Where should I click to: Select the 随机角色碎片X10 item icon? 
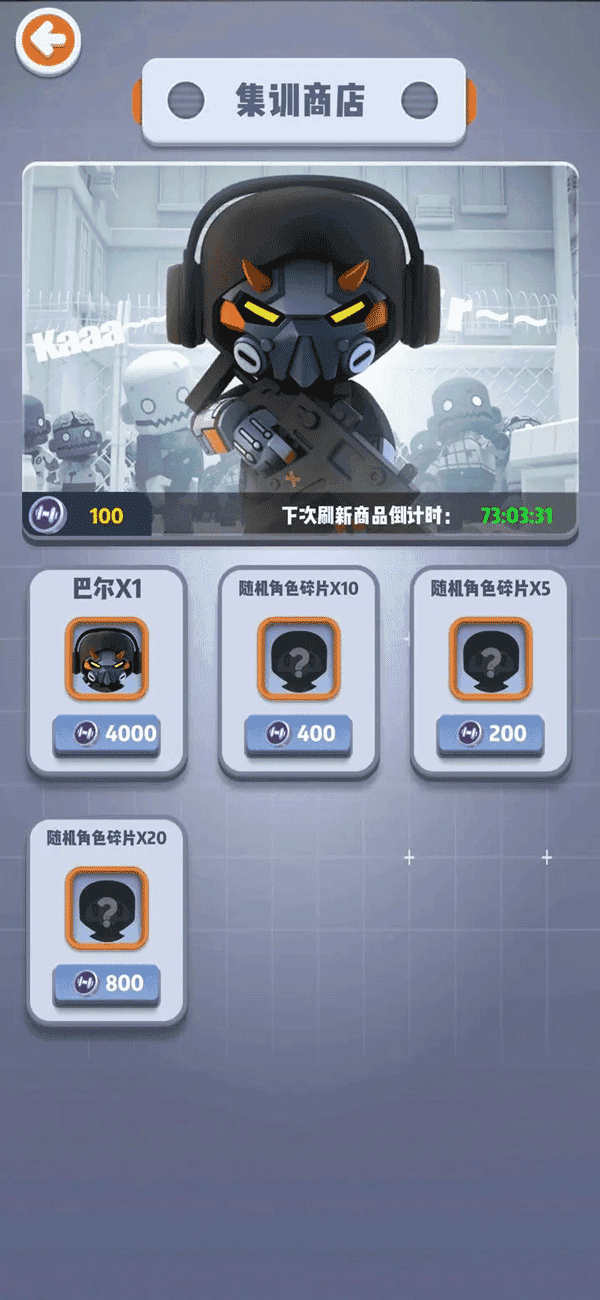pos(299,659)
